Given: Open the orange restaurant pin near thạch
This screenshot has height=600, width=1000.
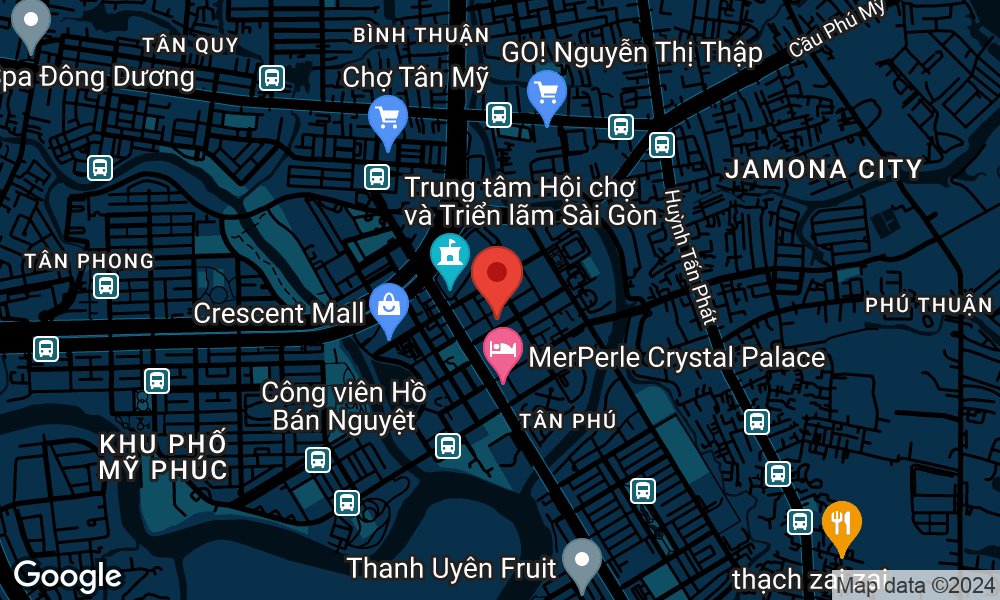Looking at the screenshot, I should (842, 523).
